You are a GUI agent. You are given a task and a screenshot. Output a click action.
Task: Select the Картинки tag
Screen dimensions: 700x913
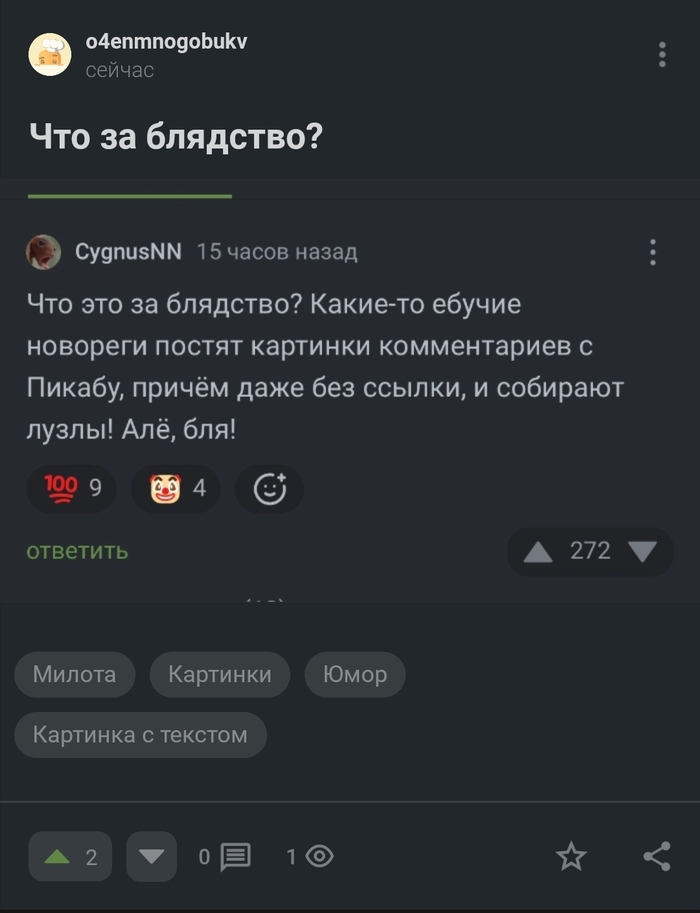220,675
